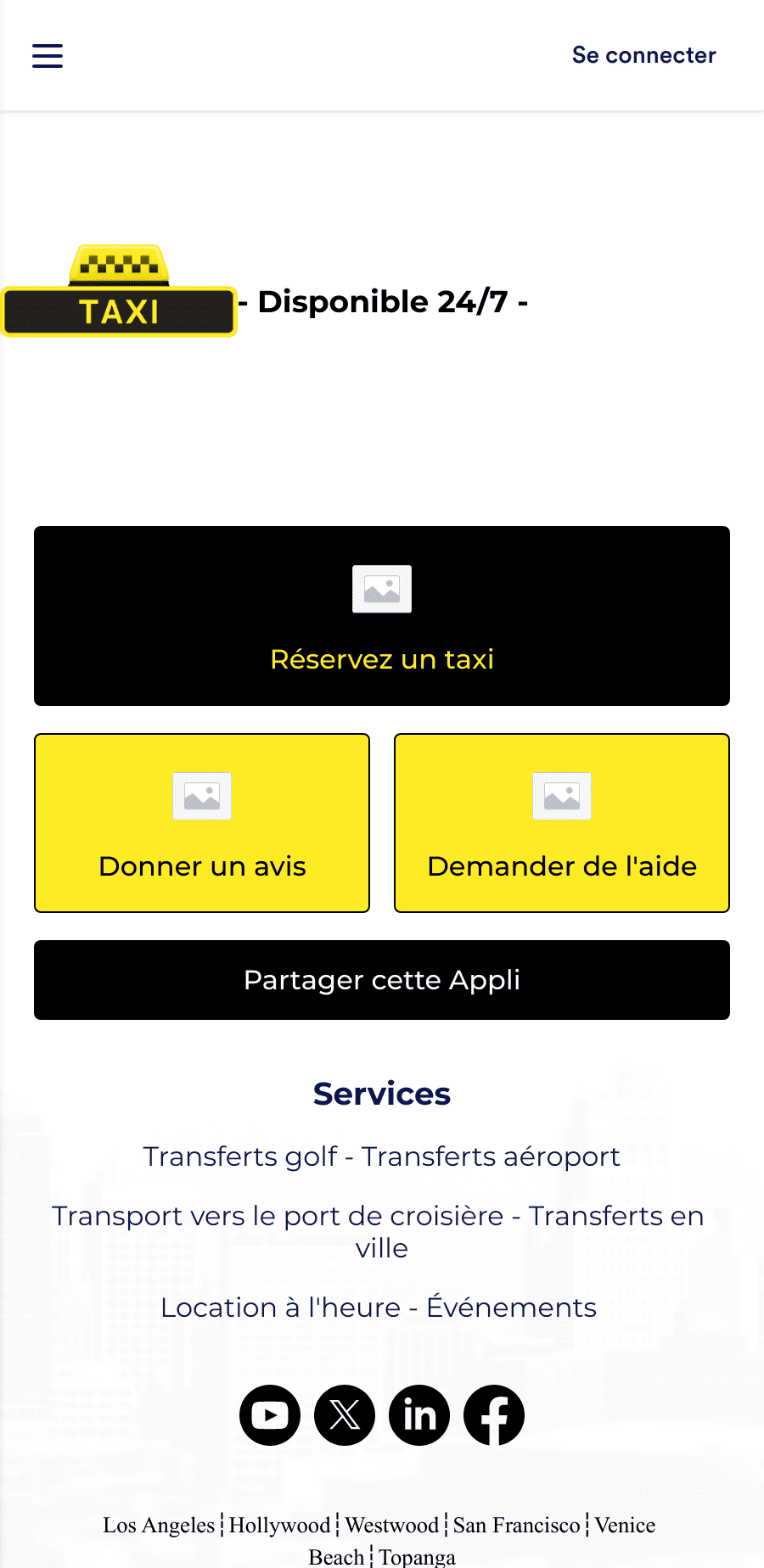The width and height of the screenshot is (764, 1568).
Task: Share via Partager cette Appli
Action: click(x=382, y=980)
